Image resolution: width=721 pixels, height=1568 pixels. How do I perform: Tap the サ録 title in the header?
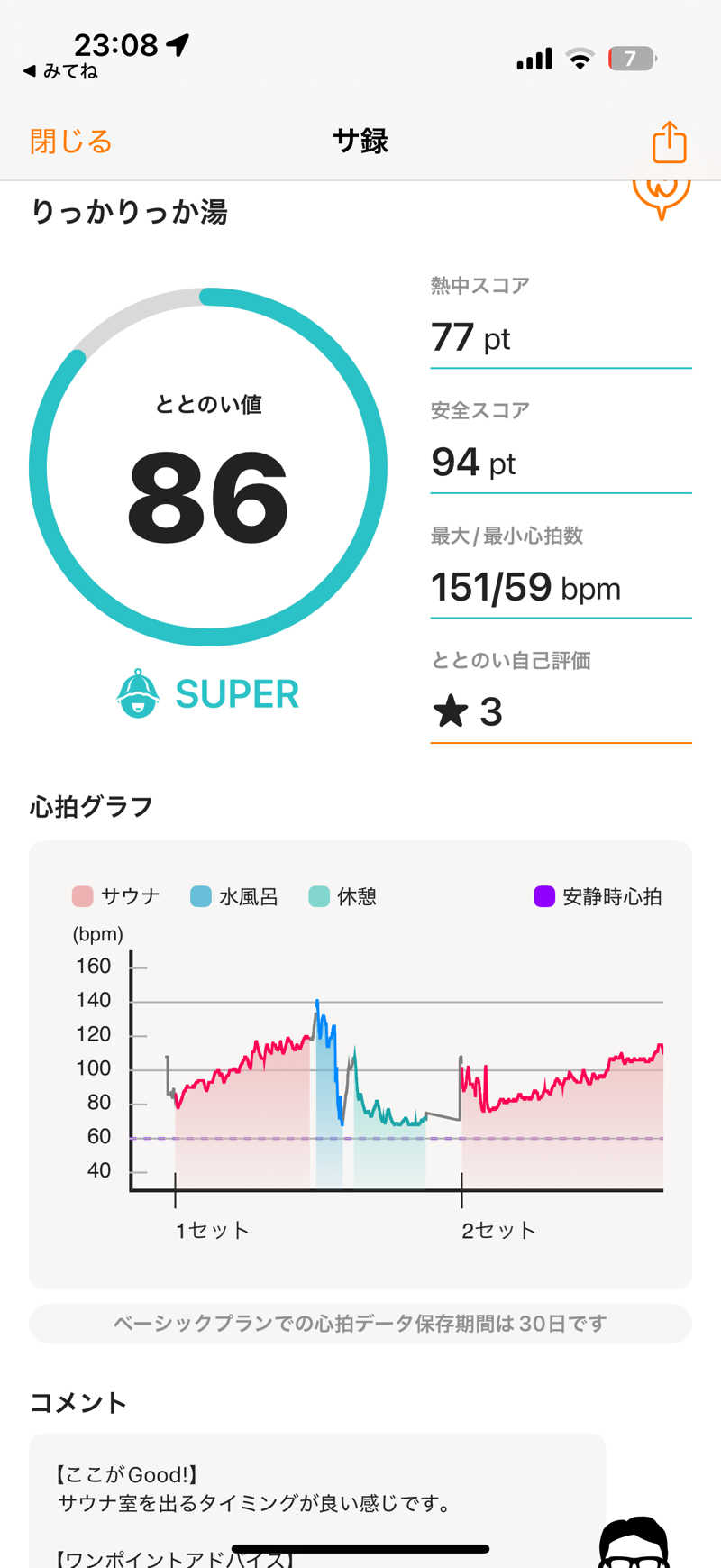point(360,142)
